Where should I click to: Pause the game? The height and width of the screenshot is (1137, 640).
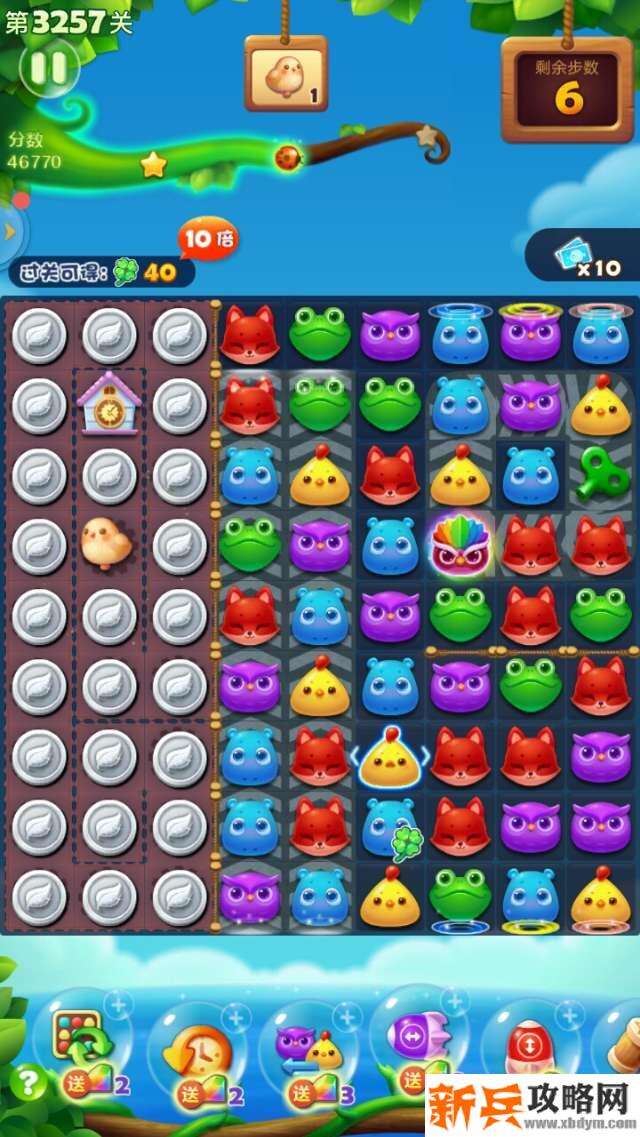(x=47, y=69)
